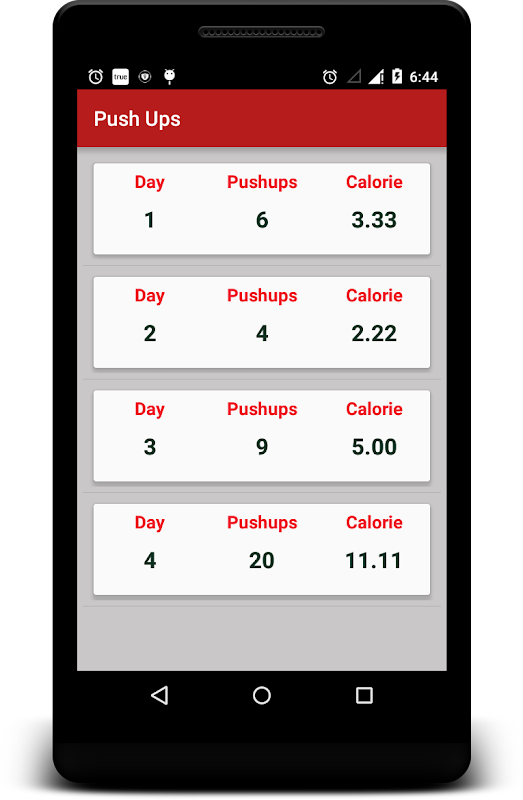Open the Day 1 push-ups card
Image resolution: width=523 pixels, height=800 pixels.
tap(262, 209)
